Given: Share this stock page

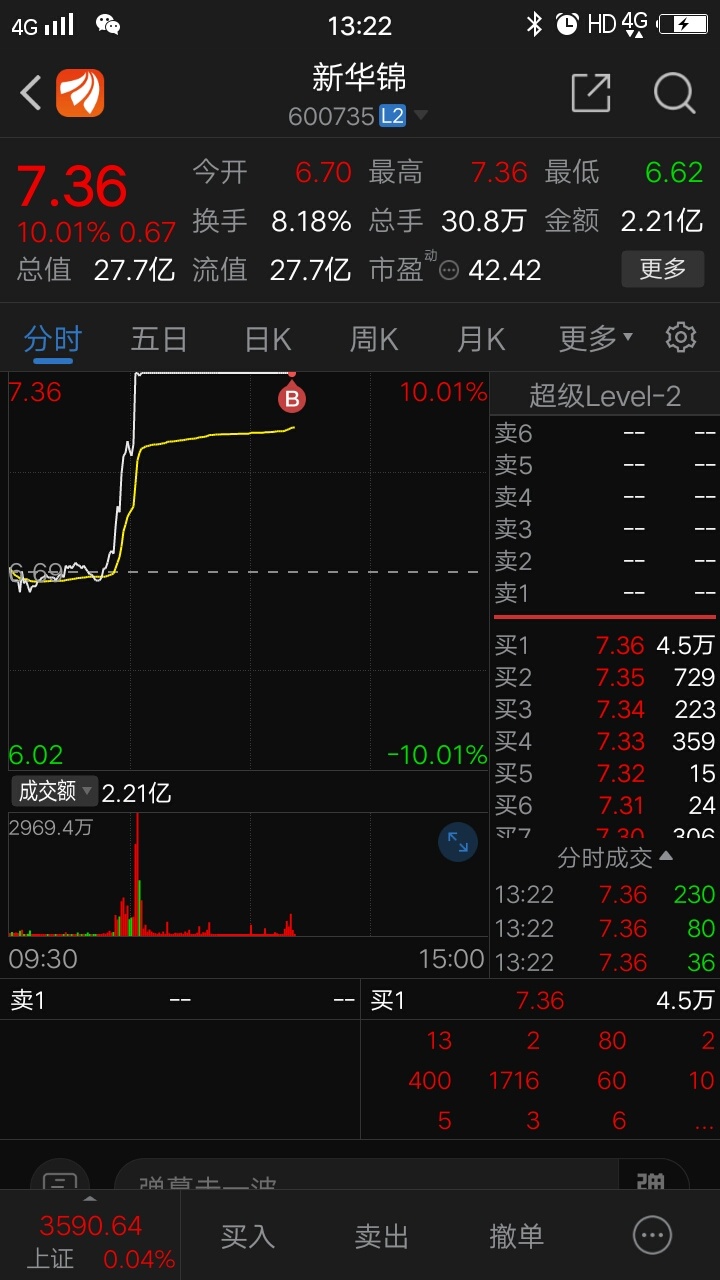Looking at the screenshot, I should pyautogui.click(x=590, y=93).
